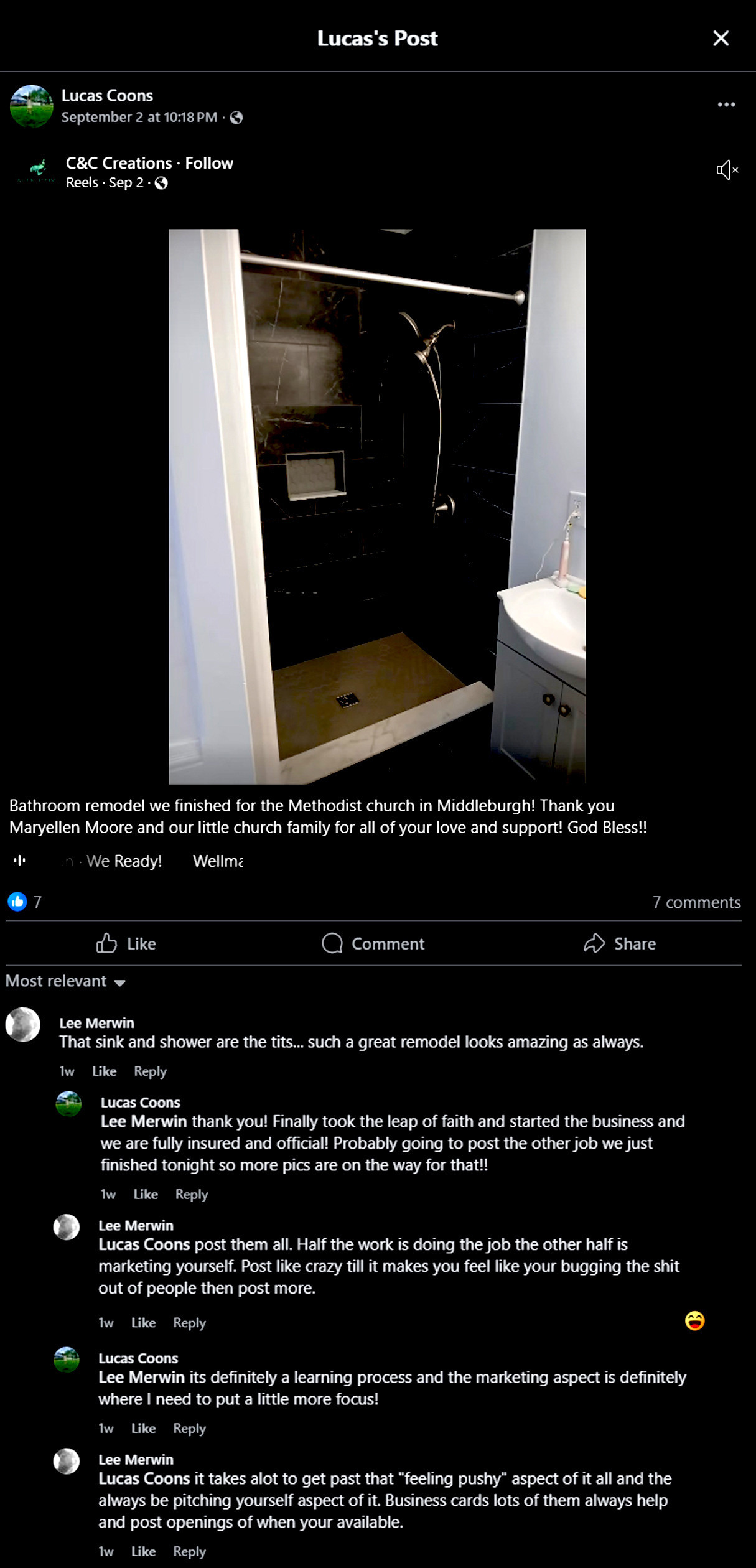Open the 7 comments link
756x1568 pixels.
coord(696,902)
